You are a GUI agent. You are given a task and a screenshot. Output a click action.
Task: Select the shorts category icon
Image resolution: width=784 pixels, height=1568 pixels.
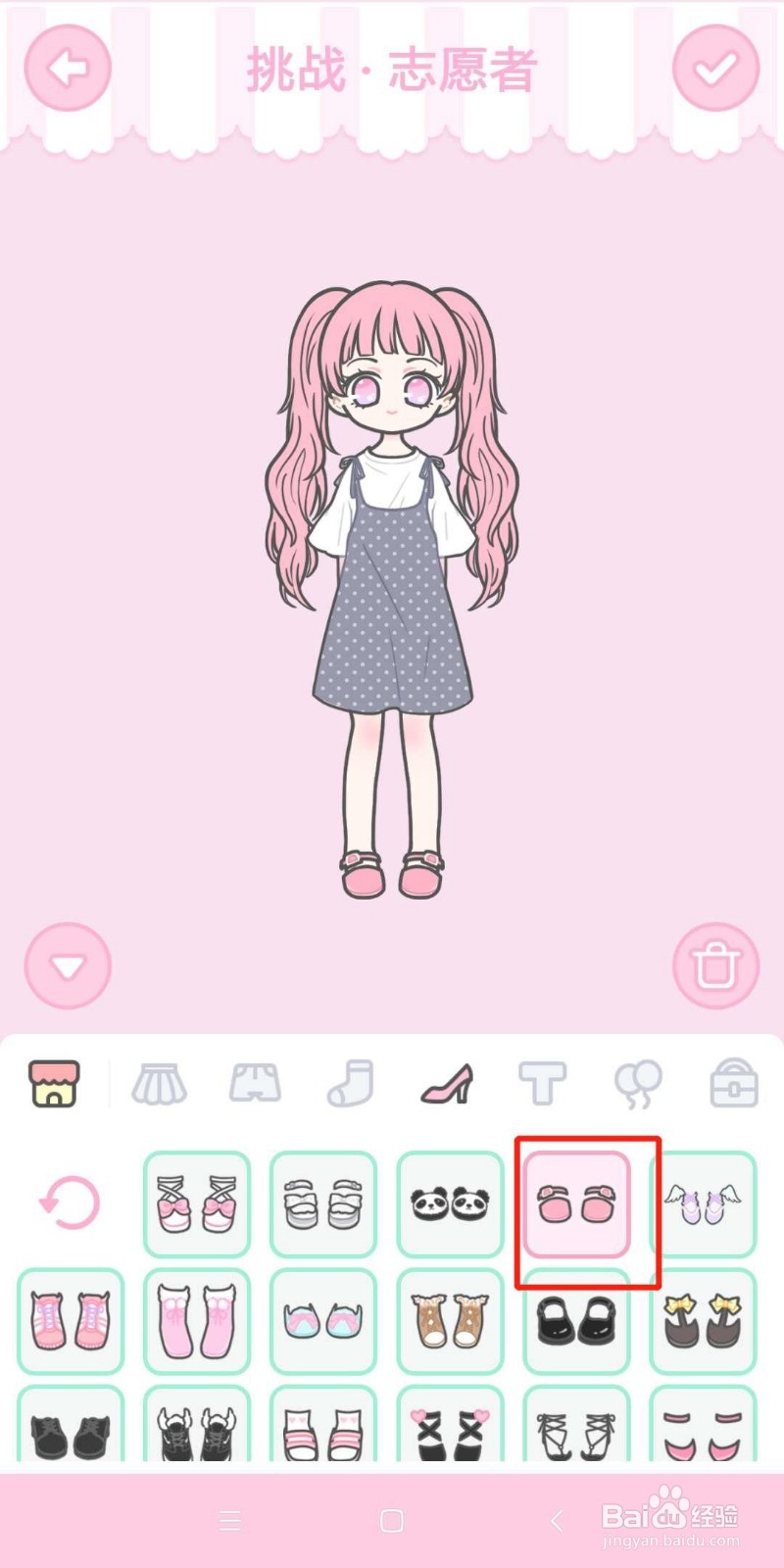(x=257, y=1083)
